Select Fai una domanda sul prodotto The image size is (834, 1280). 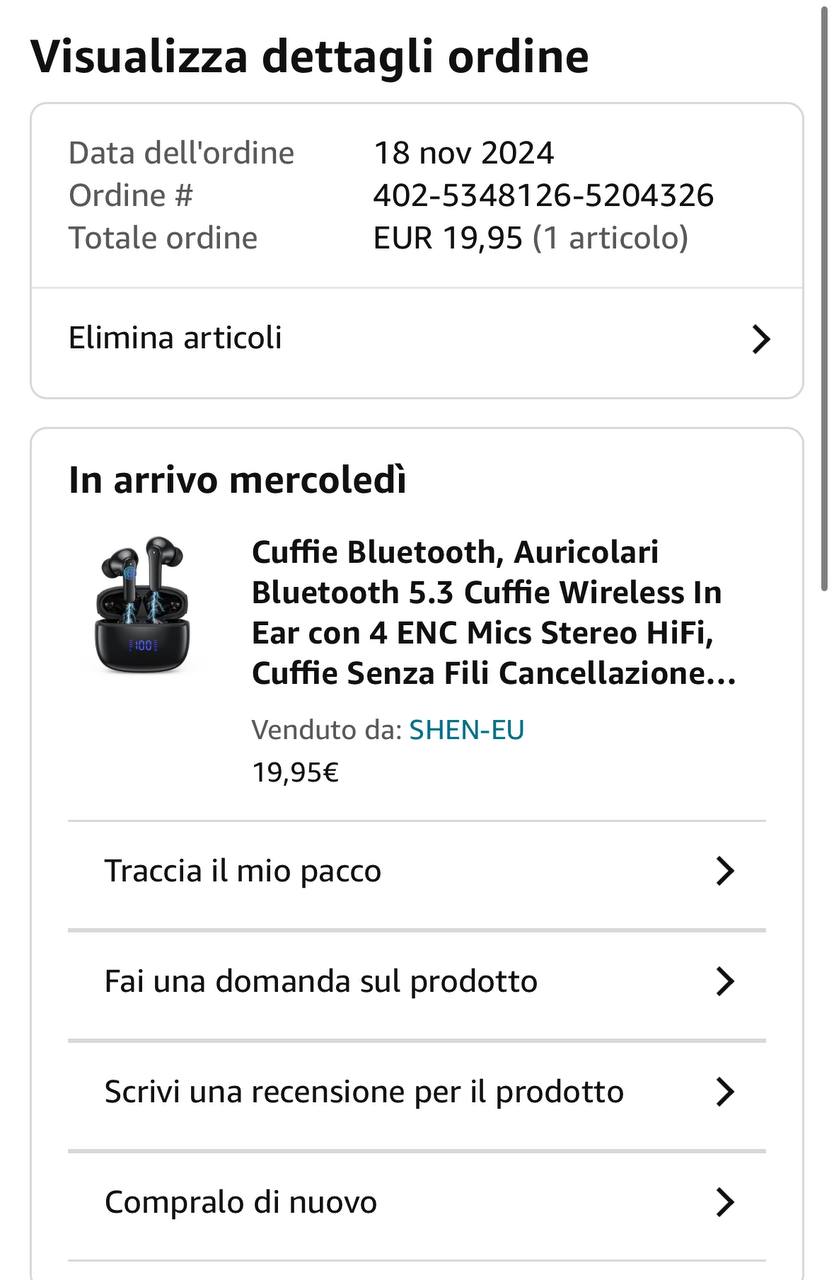click(x=416, y=981)
